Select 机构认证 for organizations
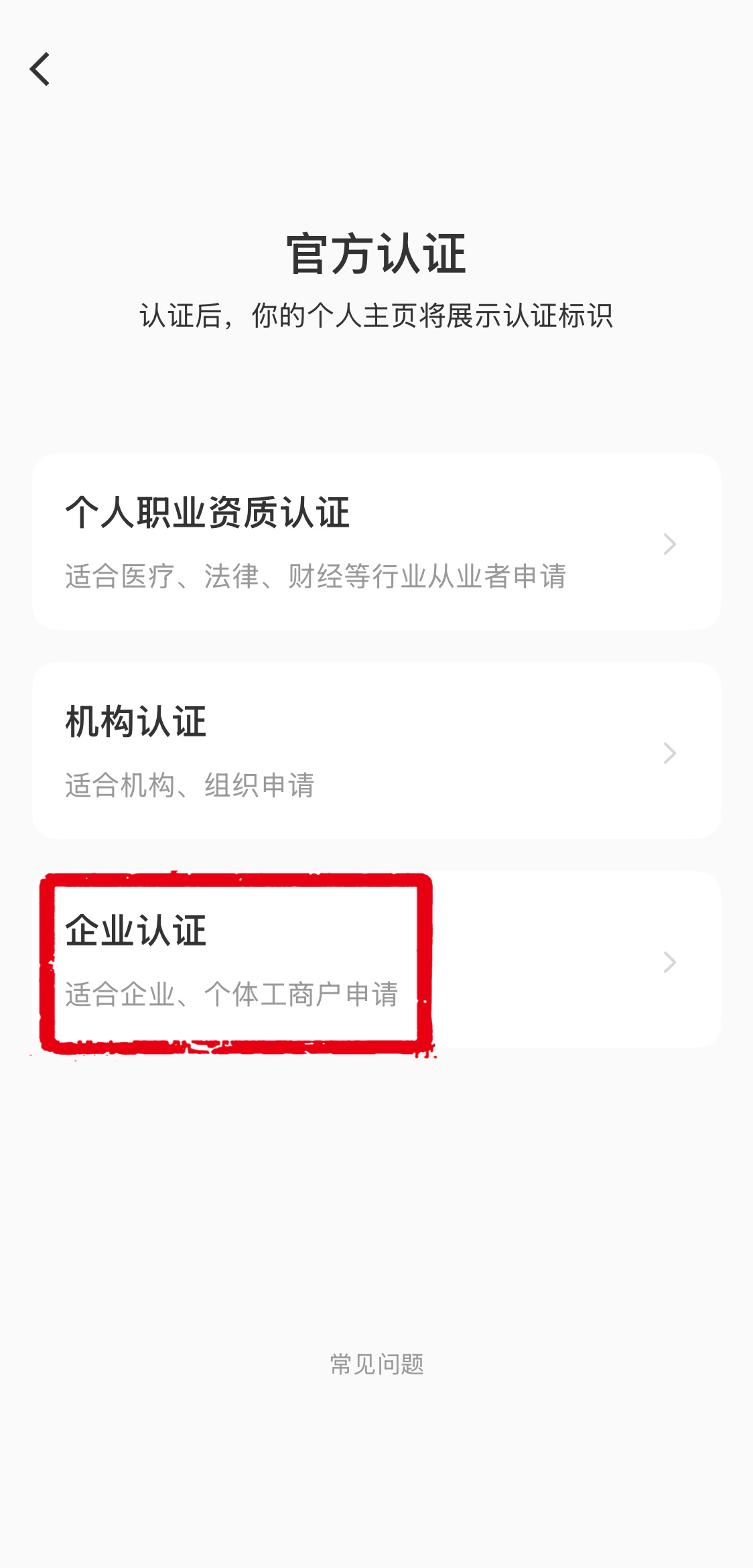The width and height of the screenshot is (753, 1568). (376, 750)
